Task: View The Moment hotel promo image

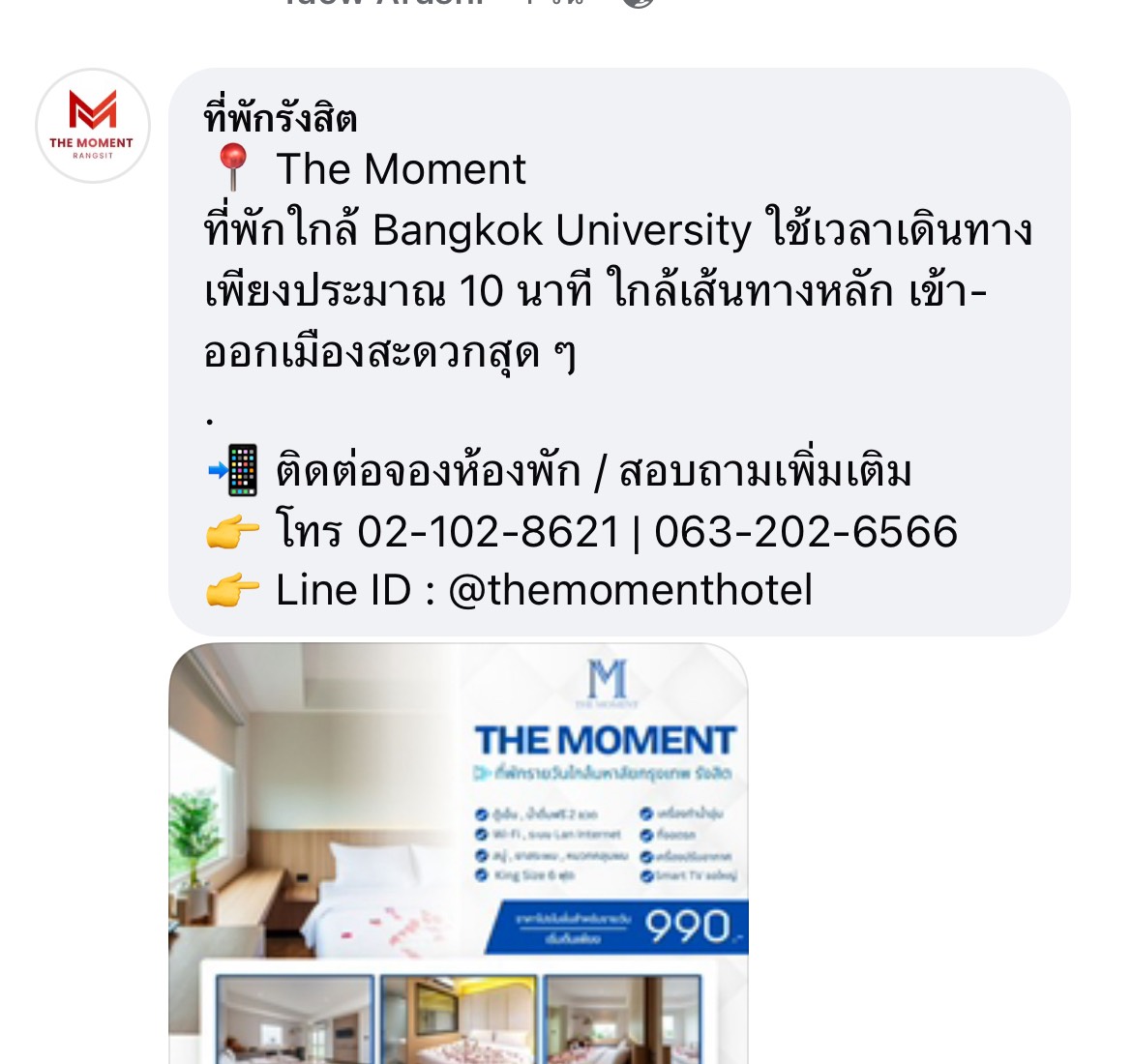Action: click(x=459, y=851)
